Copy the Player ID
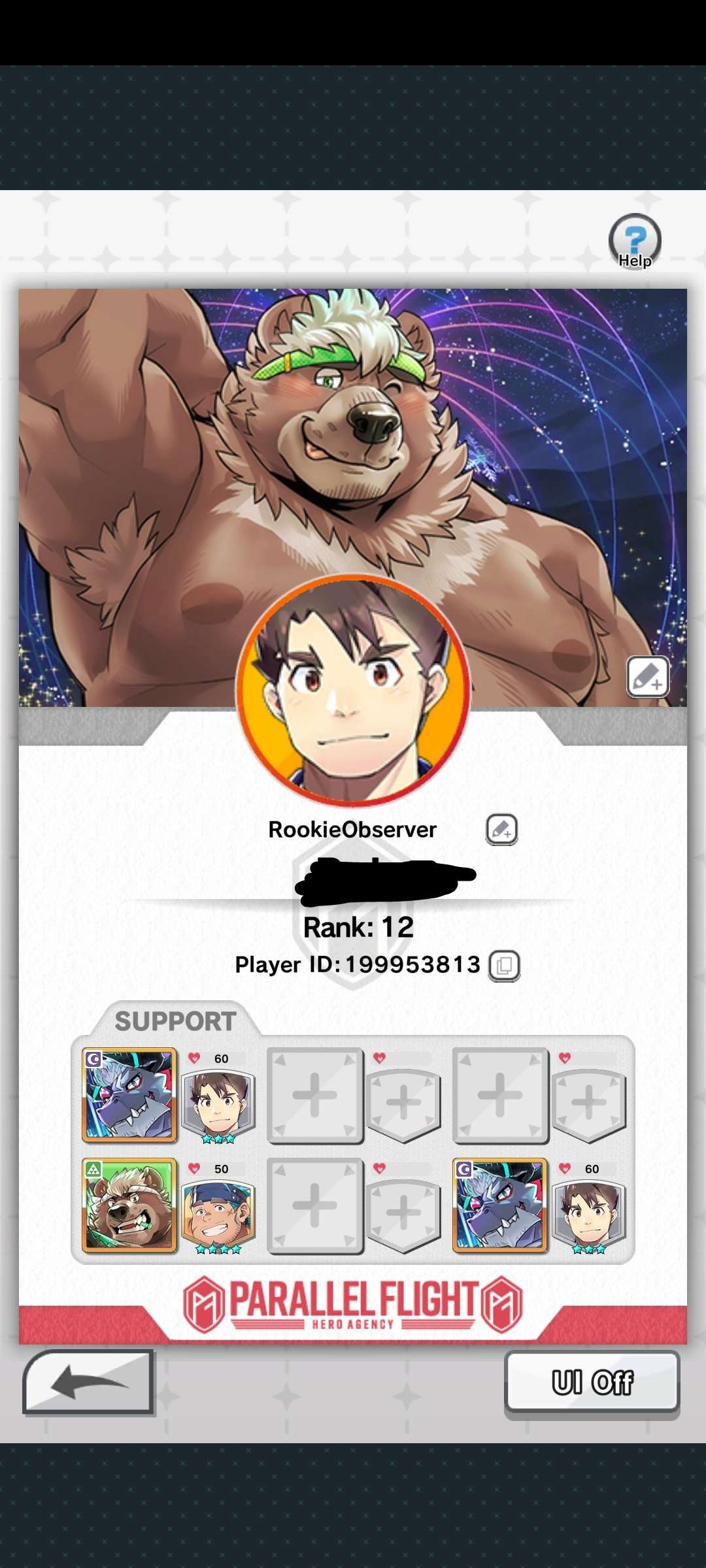Viewport: 706px width, 1568px height. 504,966
